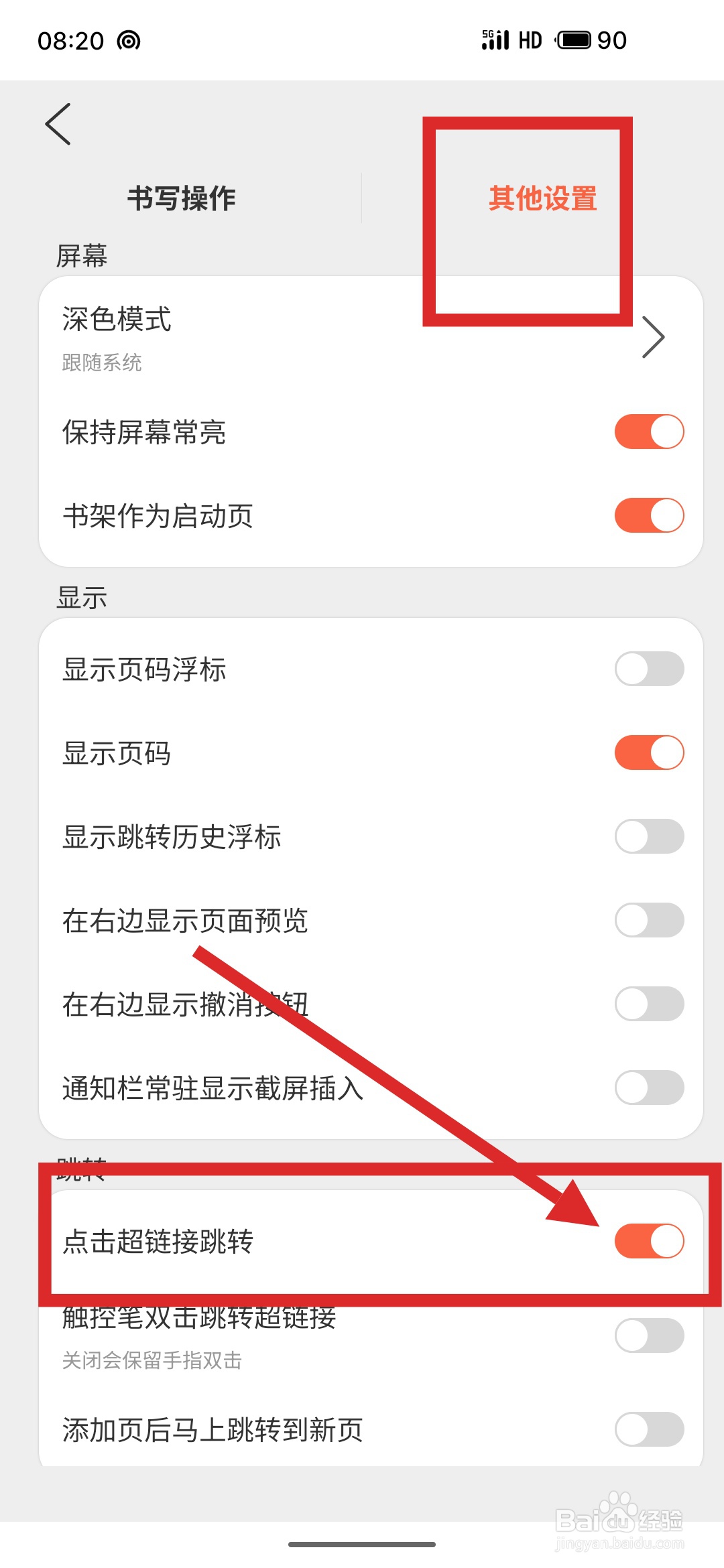Image resolution: width=724 pixels, height=1568 pixels.
Task: Tap the 5G signal strength icon
Action: pos(494,40)
